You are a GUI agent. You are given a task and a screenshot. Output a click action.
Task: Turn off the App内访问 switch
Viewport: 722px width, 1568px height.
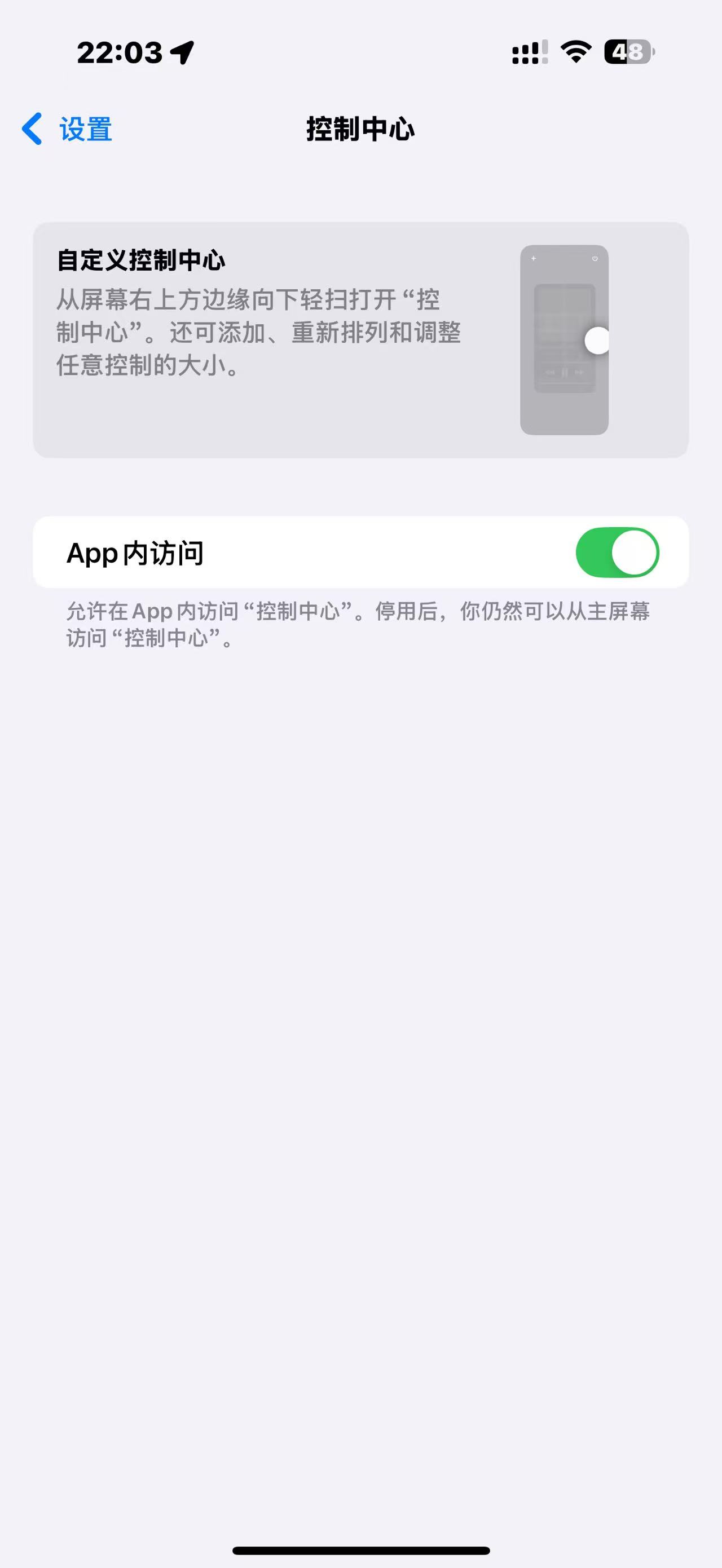pyautogui.click(x=617, y=552)
